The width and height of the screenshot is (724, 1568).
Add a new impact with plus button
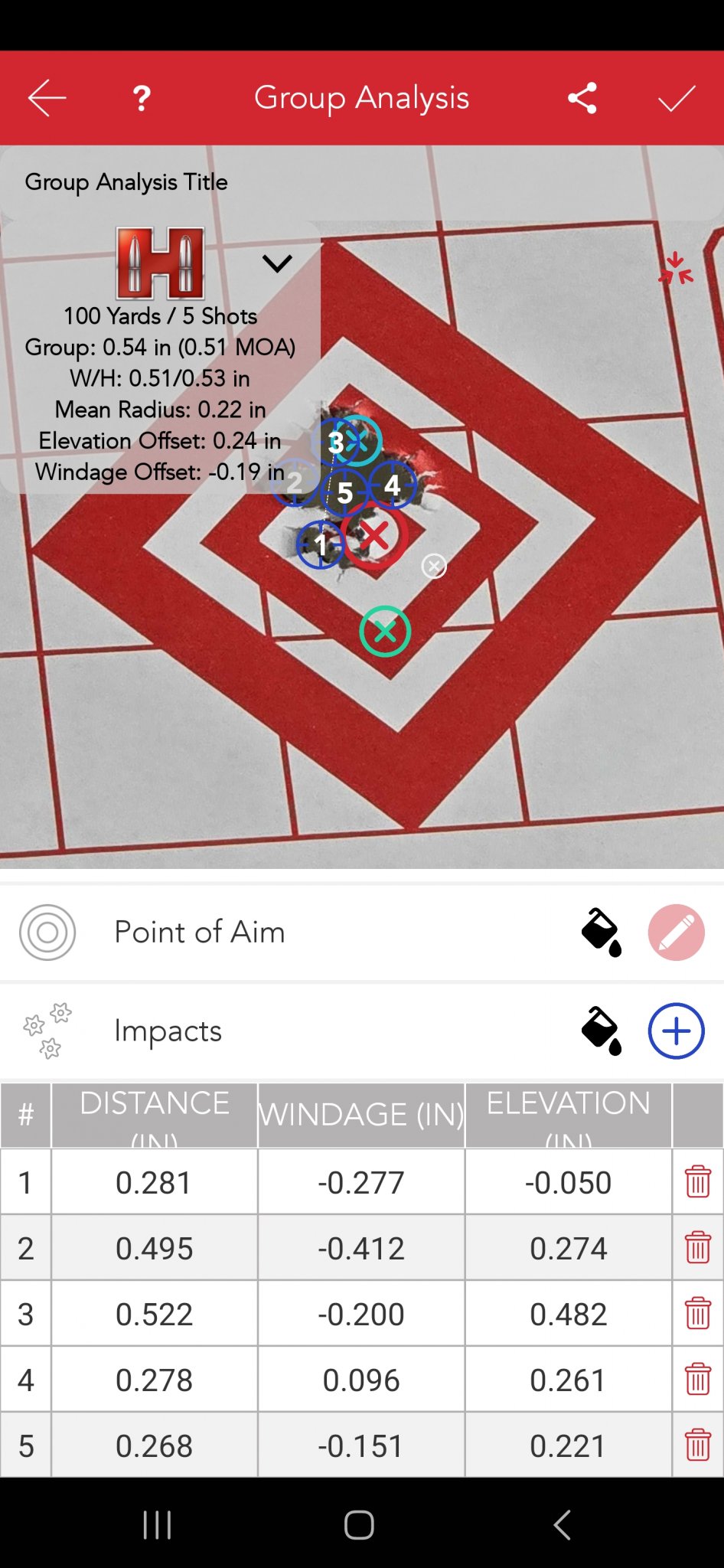tap(677, 1031)
